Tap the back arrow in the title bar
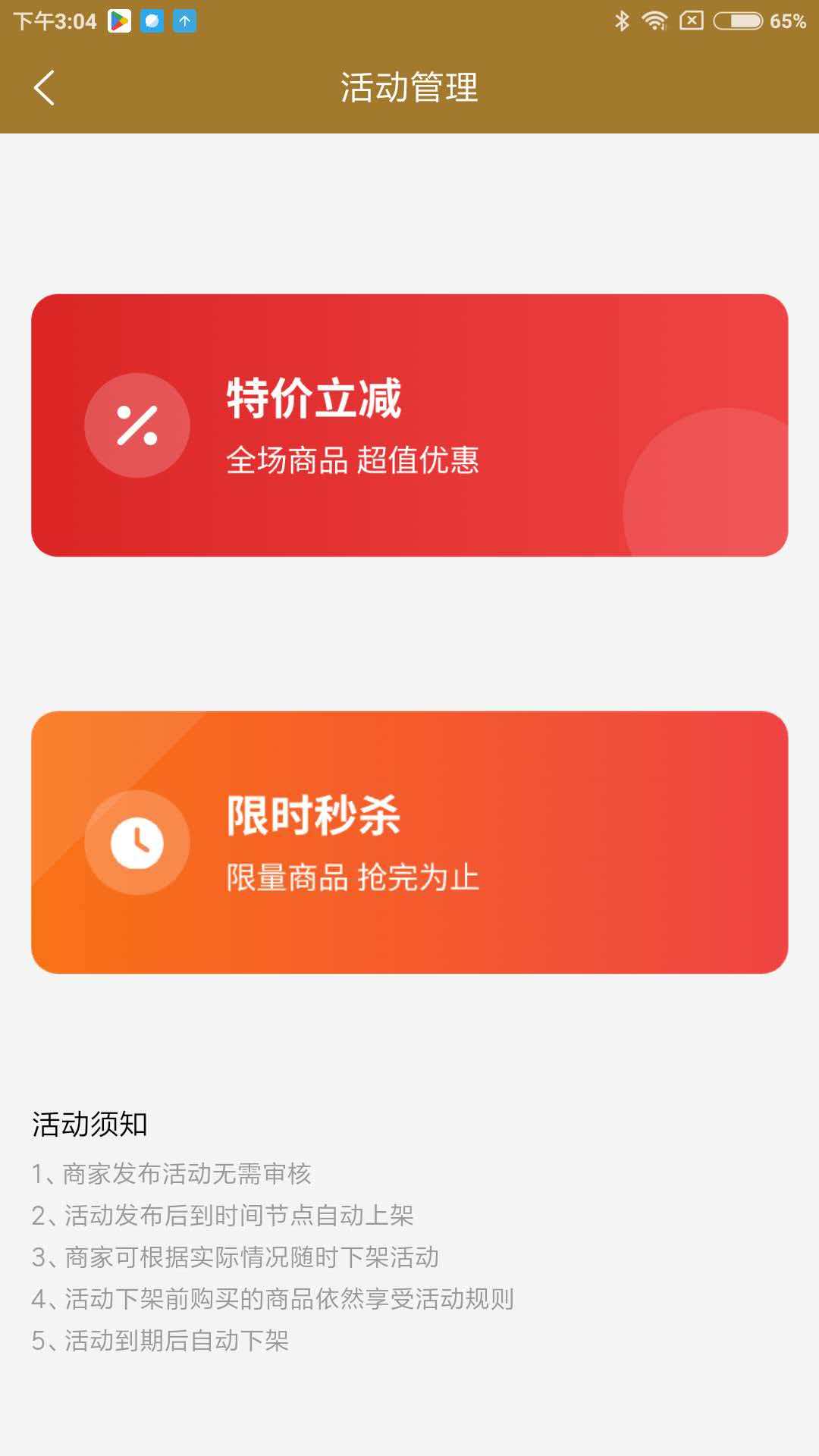Image resolution: width=819 pixels, height=1456 pixels. (44, 87)
